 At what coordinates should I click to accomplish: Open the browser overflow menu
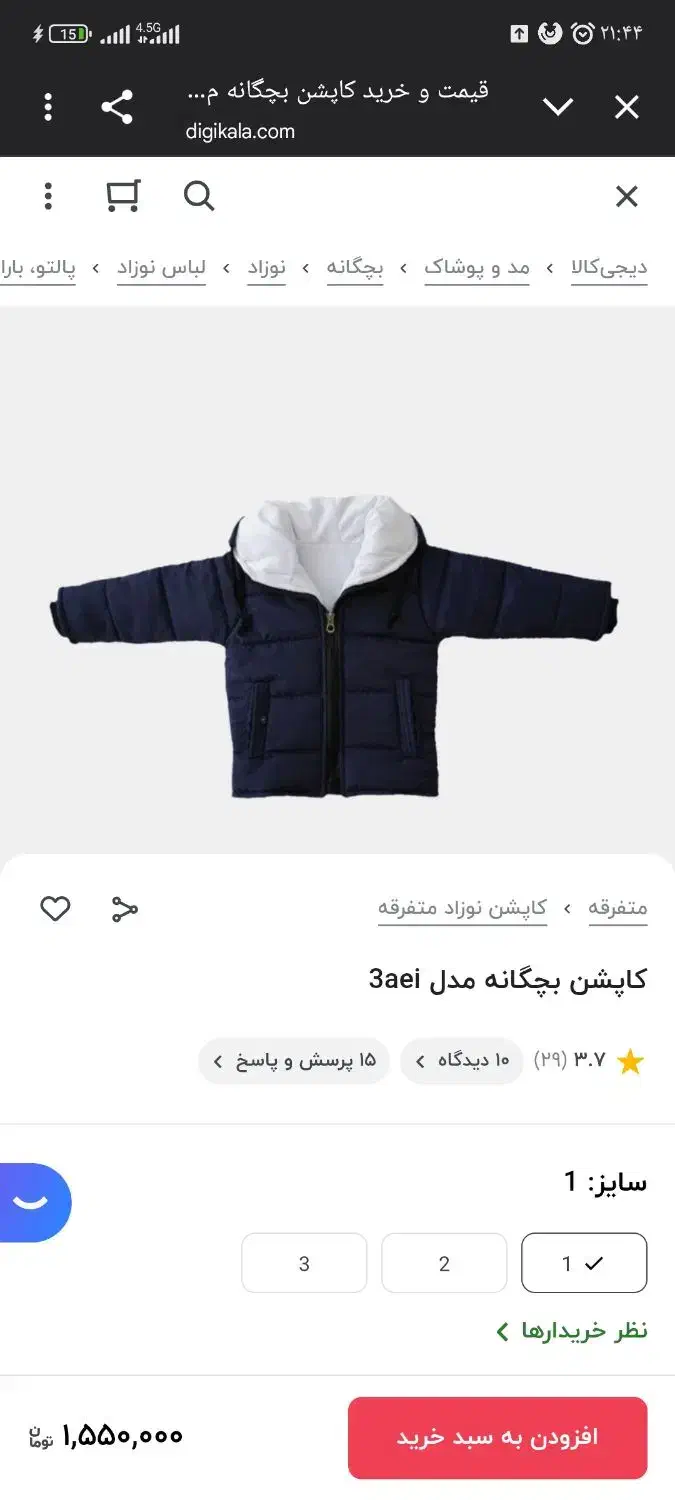pos(48,107)
